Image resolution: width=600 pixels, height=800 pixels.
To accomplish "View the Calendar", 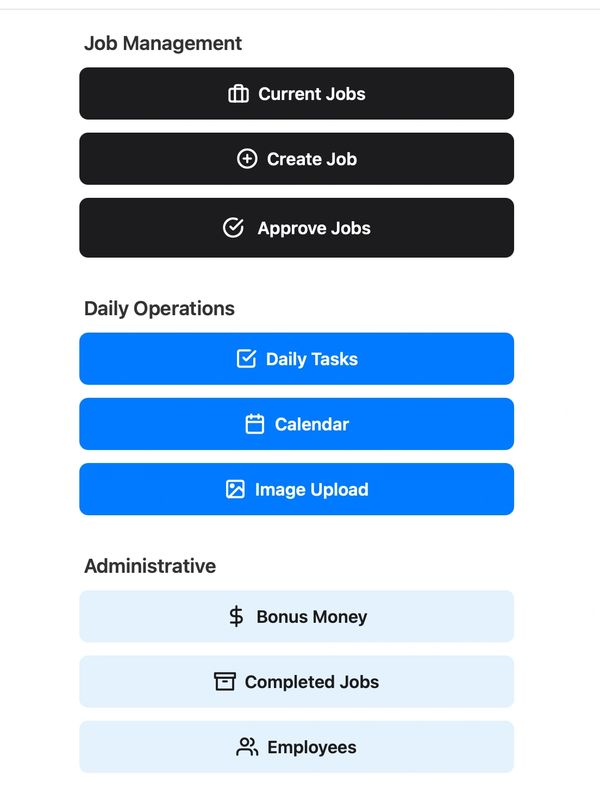I will pos(296,424).
